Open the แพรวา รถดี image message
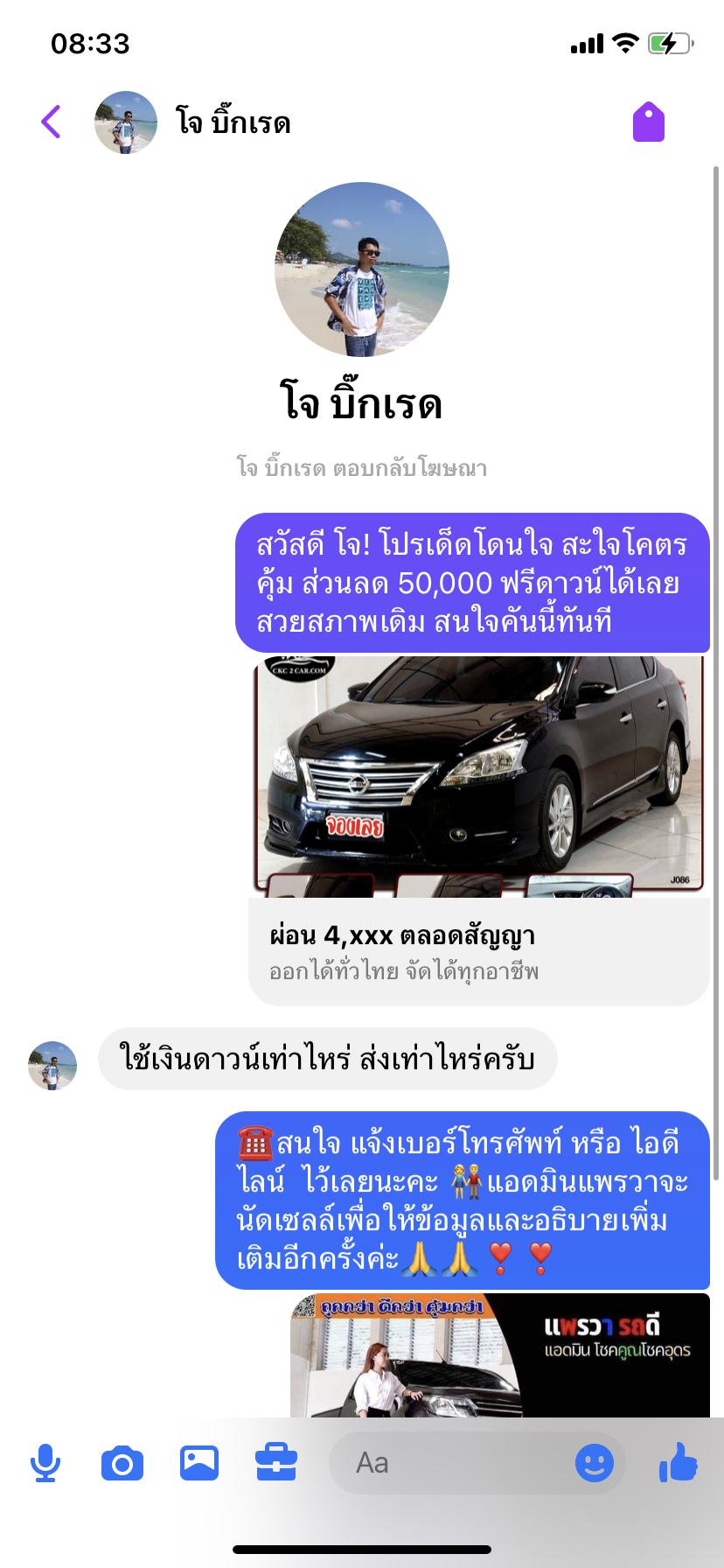The width and height of the screenshot is (724, 1568). click(499, 1355)
